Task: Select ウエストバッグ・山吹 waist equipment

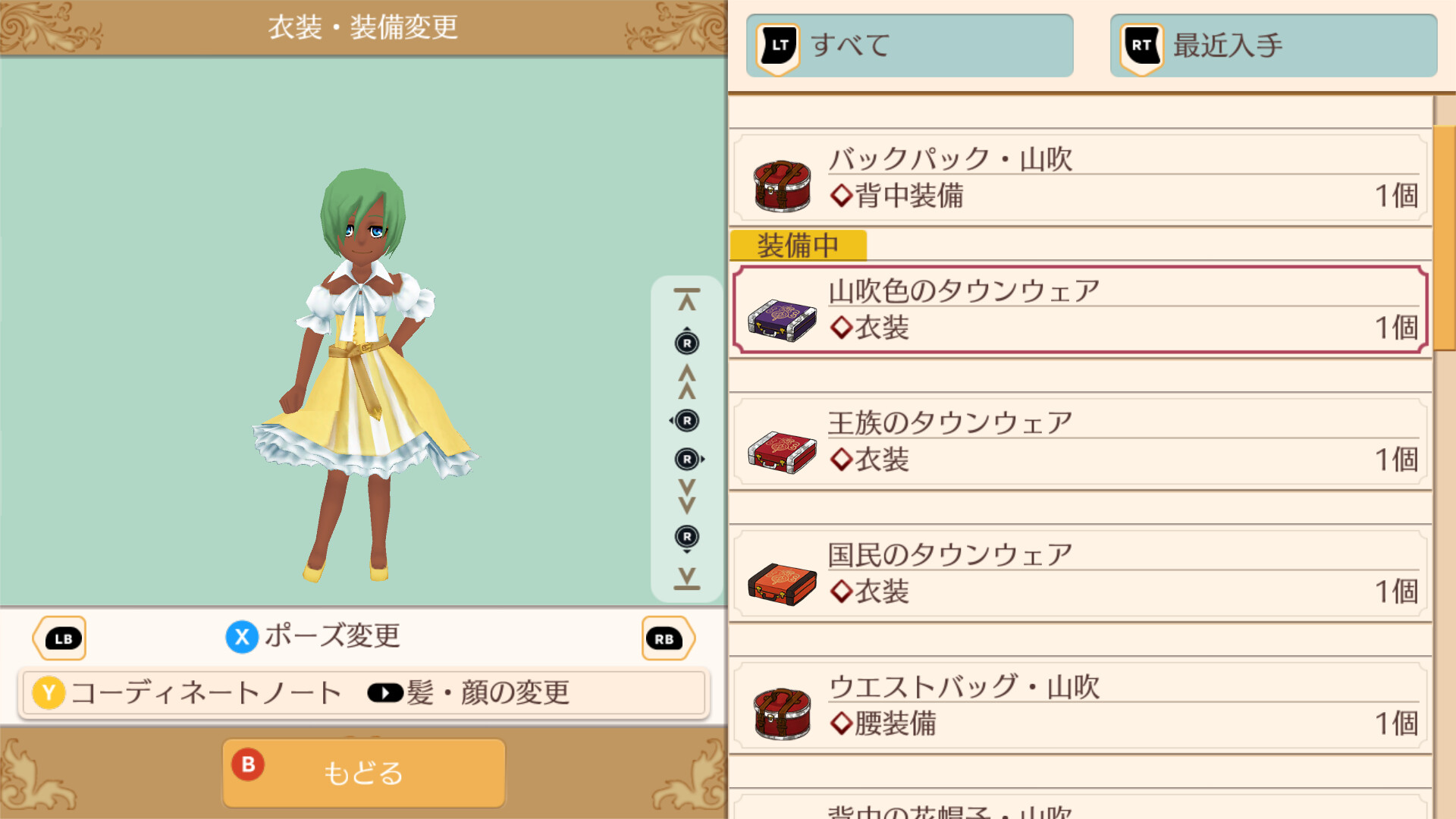Action: (x=1080, y=706)
